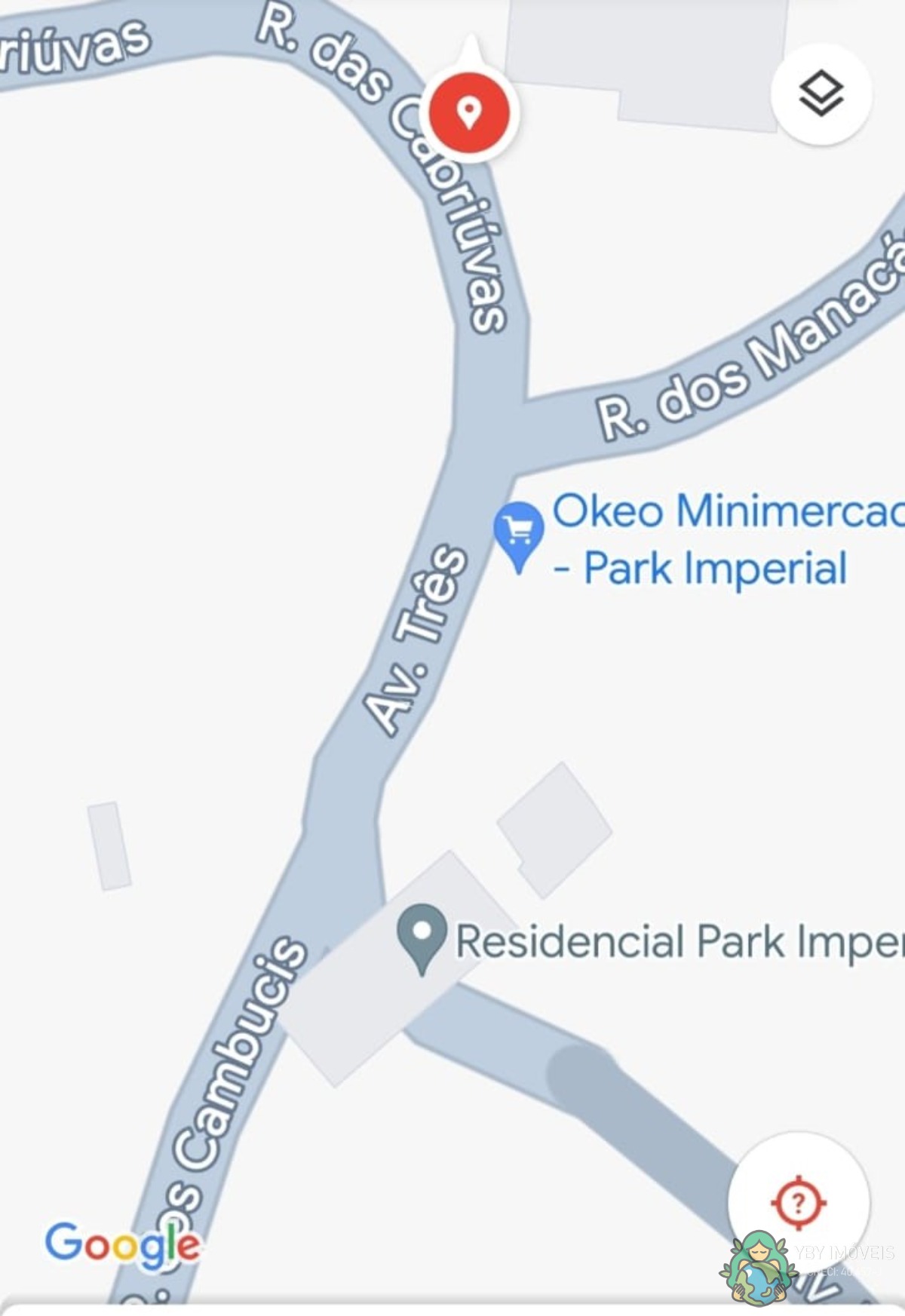Open the map layers button
Viewport: 905px width, 1316px height.
pyautogui.click(x=821, y=94)
